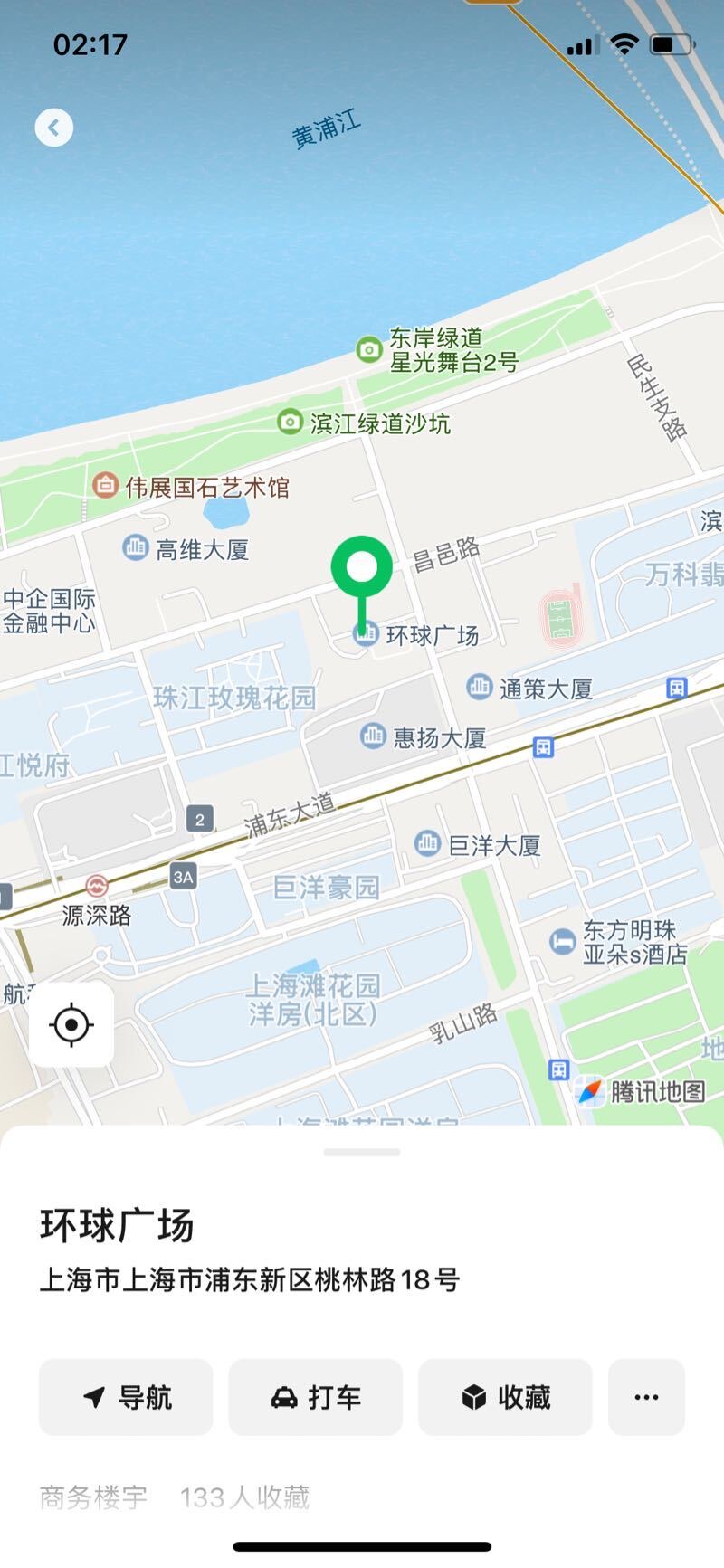Select the 巨洋大厦 map marker
Image resolution: width=724 pixels, height=1568 pixels.
[427, 843]
